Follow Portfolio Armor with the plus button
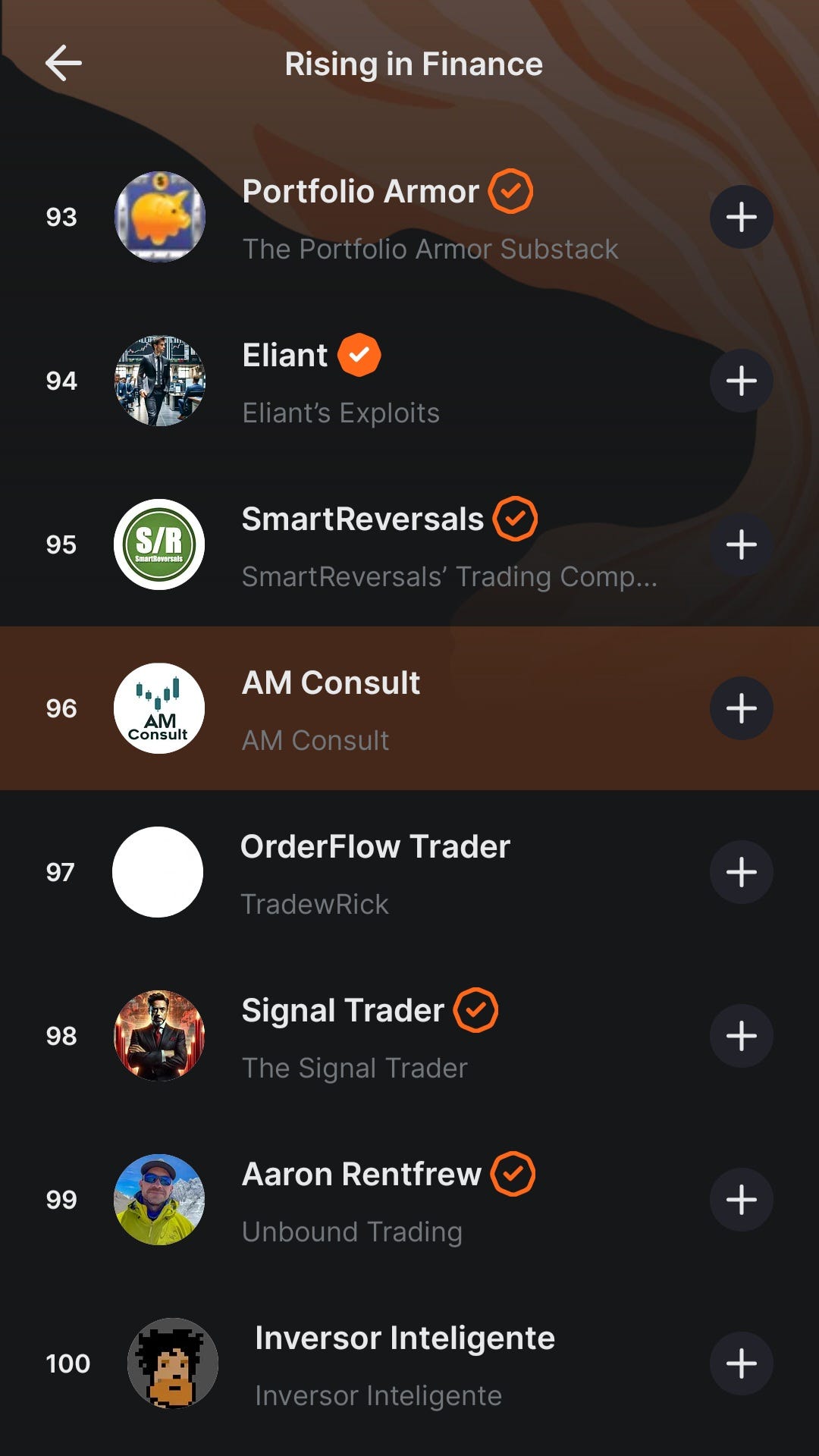Image resolution: width=819 pixels, height=1456 pixels. click(741, 217)
